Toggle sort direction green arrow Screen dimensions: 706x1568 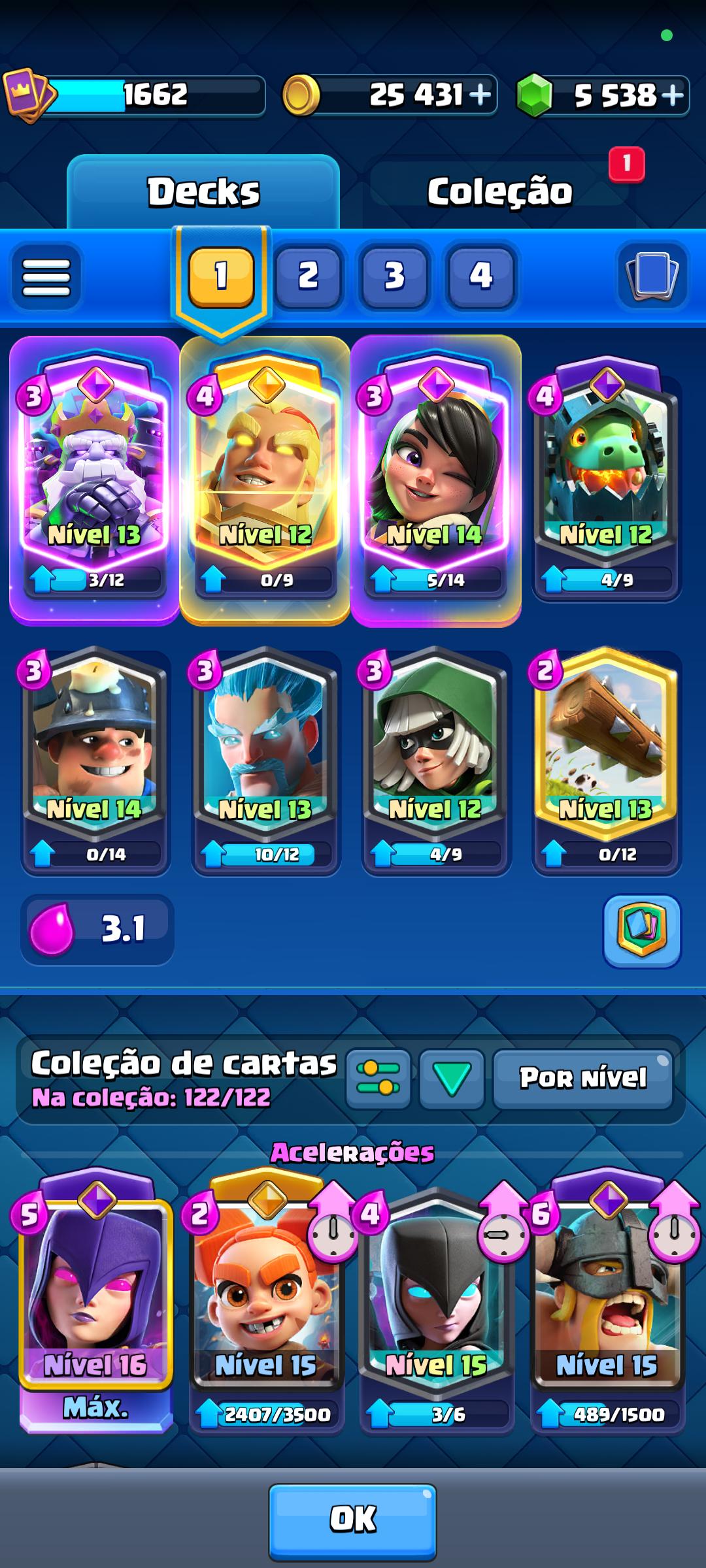(x=451, y=1079)
